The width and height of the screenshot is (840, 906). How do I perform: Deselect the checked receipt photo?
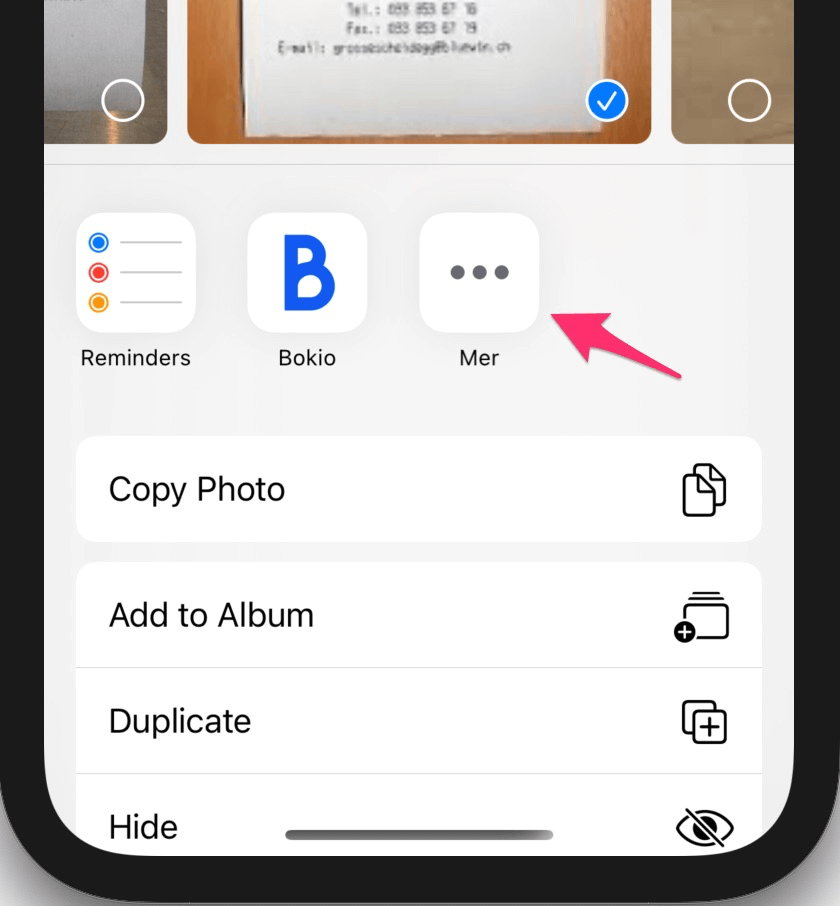(x=606, y=100)
